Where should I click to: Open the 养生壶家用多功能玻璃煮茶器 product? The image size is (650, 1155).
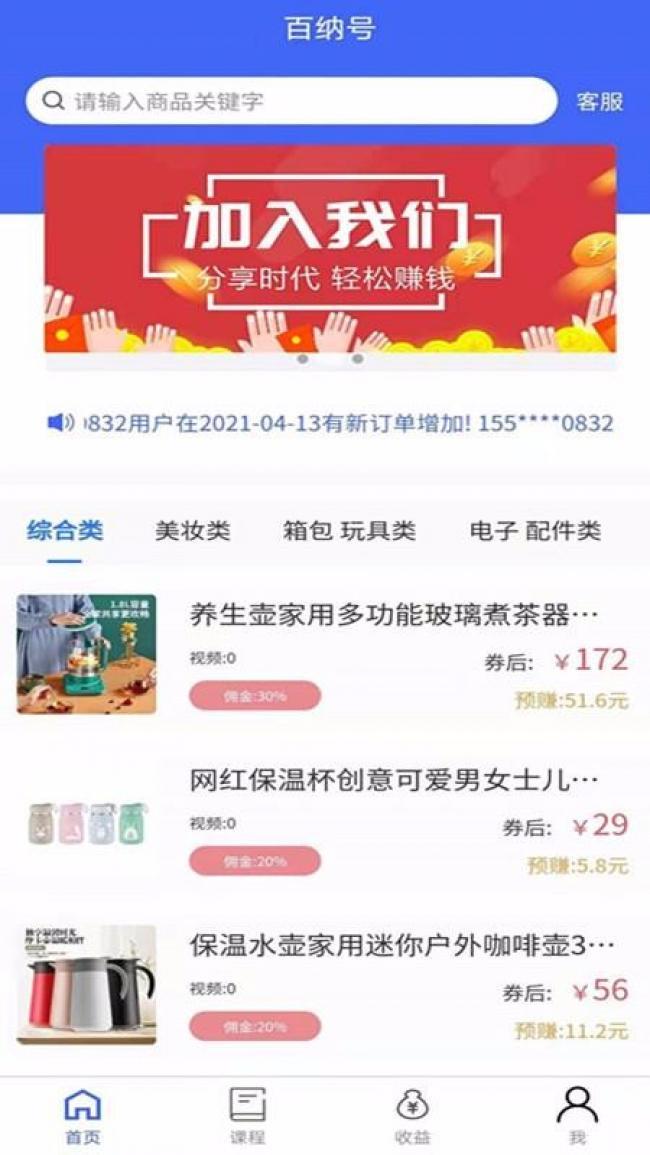pos(394,614)
